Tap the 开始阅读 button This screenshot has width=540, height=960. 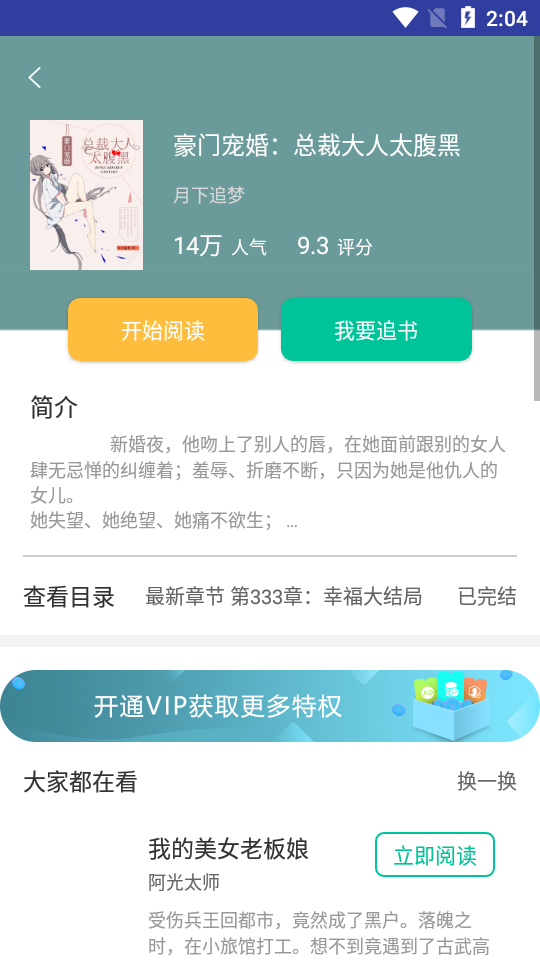click(163, 330)
